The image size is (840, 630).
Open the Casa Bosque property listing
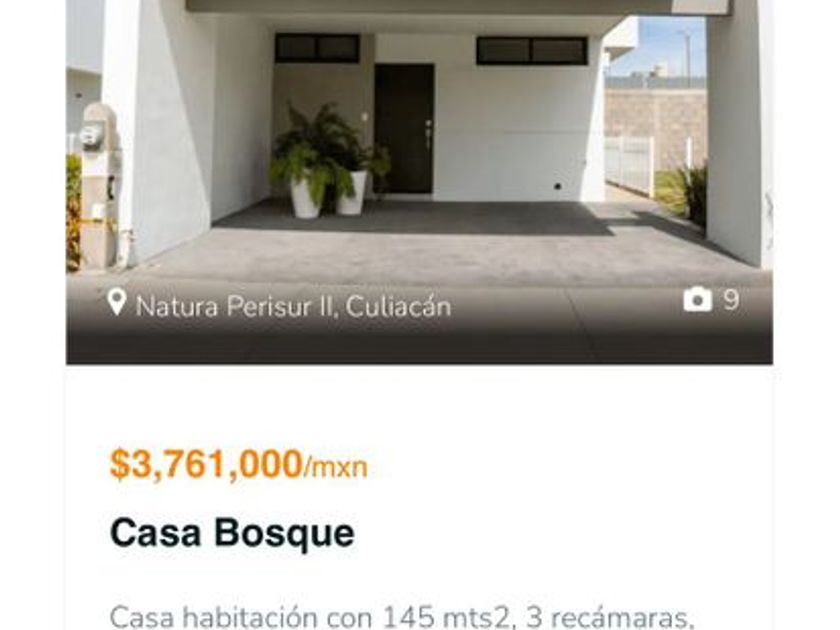pyautogui.click(x=232, y=532)
